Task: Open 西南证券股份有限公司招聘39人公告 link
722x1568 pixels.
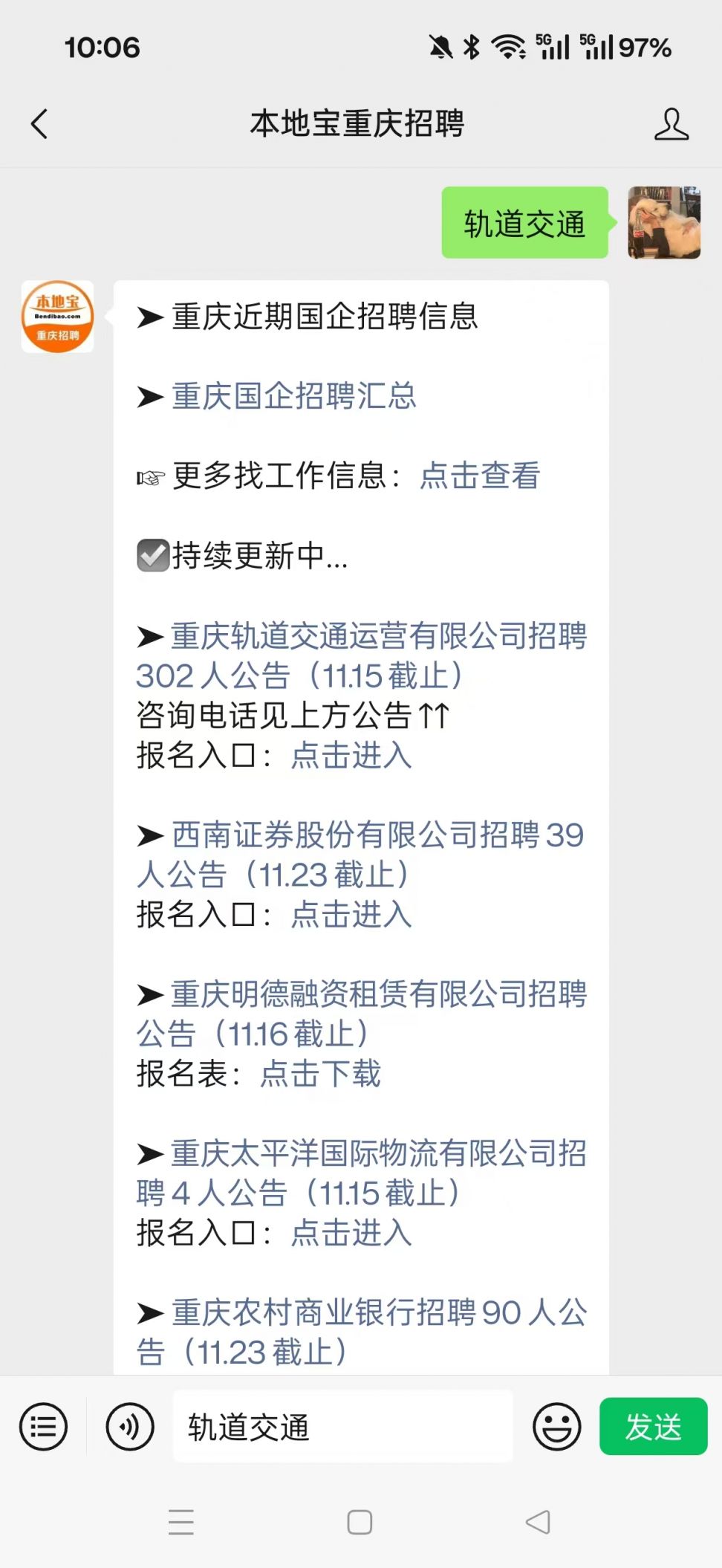Action: [377, 835]
